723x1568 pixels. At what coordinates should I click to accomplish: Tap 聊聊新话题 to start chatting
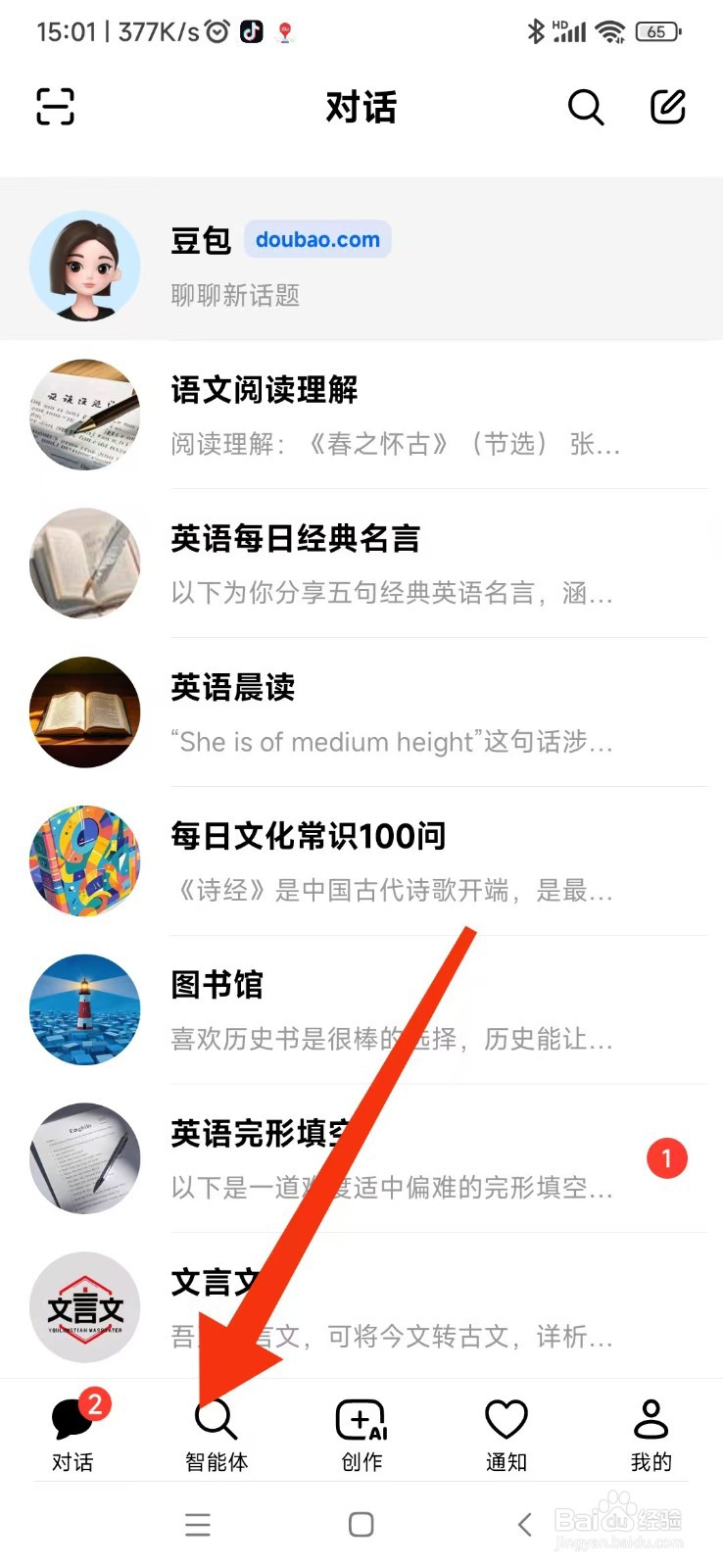[x=235, y=296]
